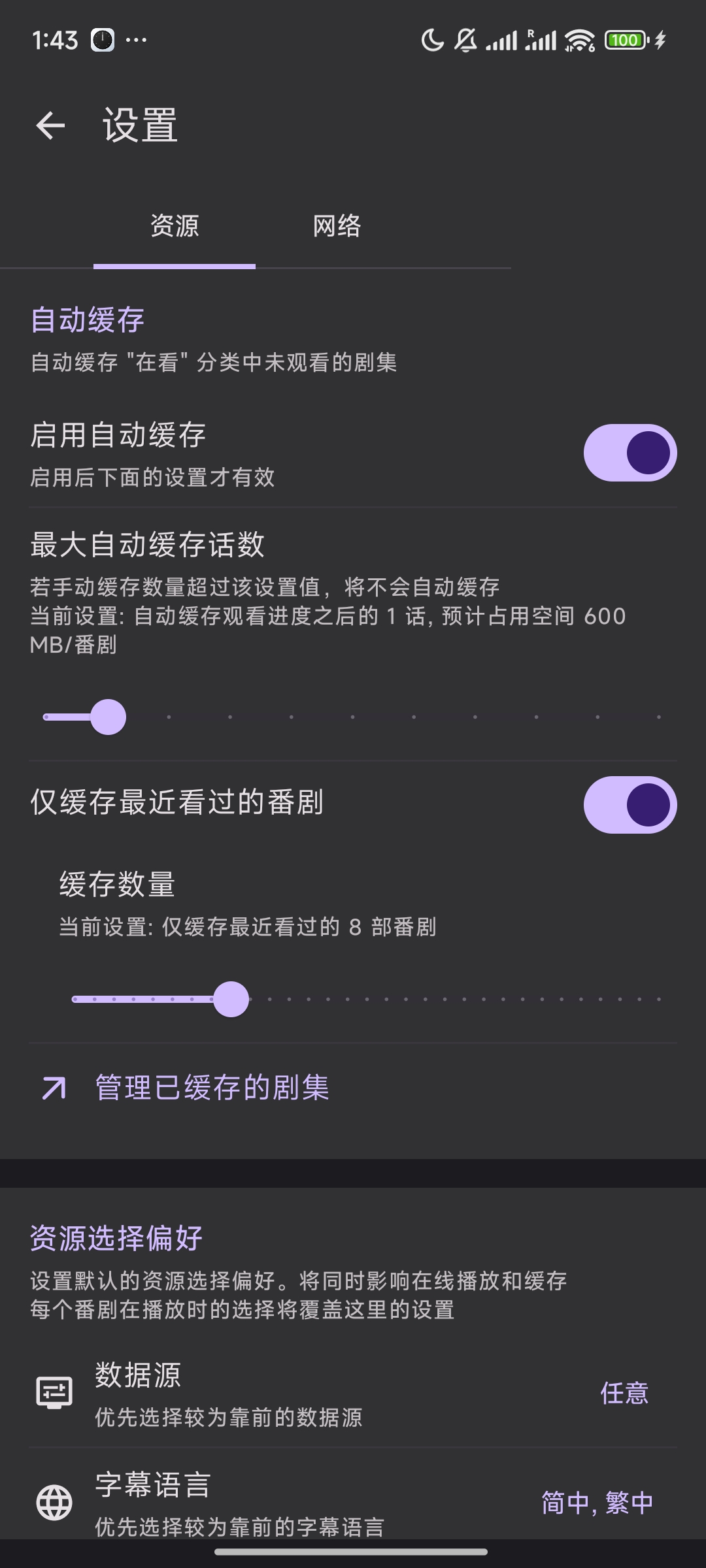Screen dimensions: 706x1568
Task: Disable the 启用自动缓存 switch
Action: click(x=630, y=453)
